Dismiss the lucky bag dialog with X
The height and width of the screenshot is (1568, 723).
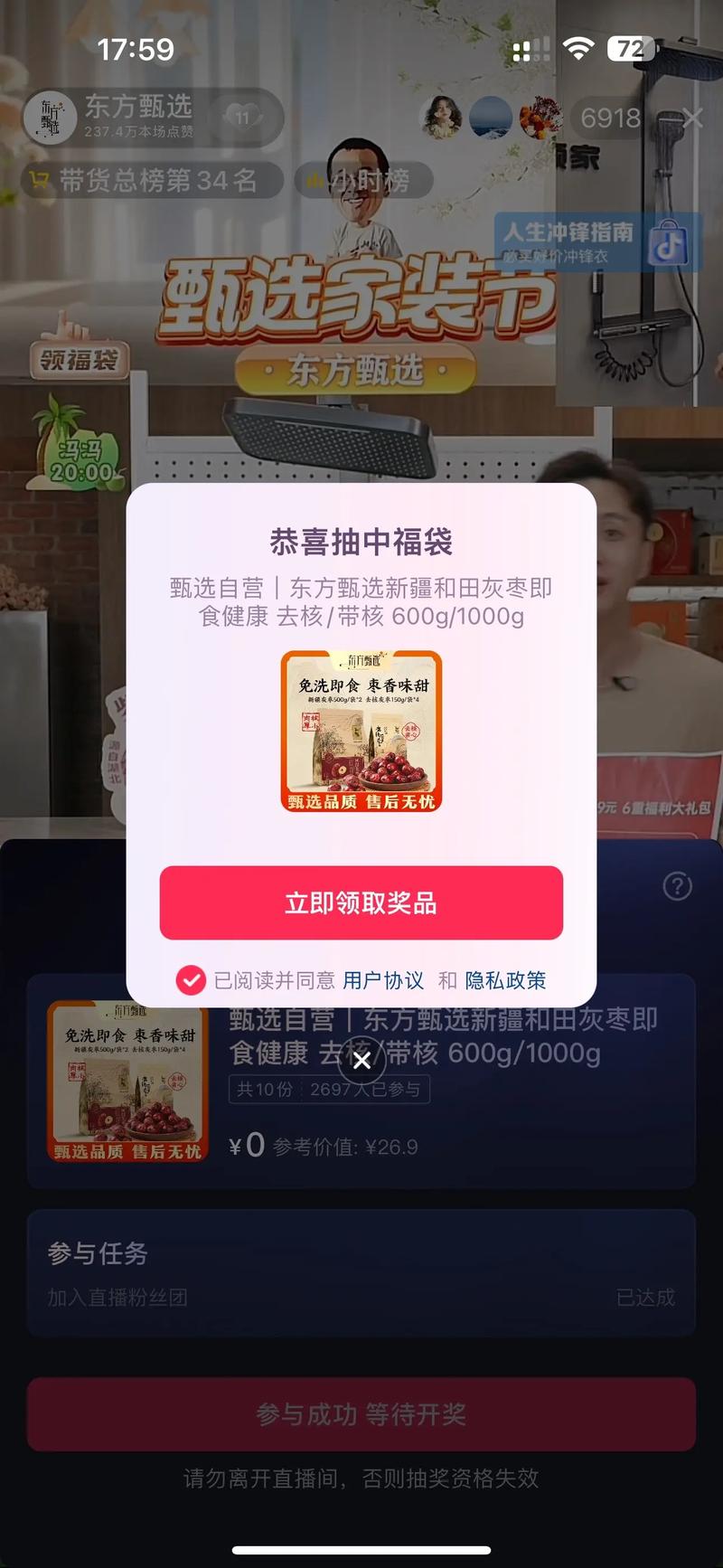[x=361, y=1060]
